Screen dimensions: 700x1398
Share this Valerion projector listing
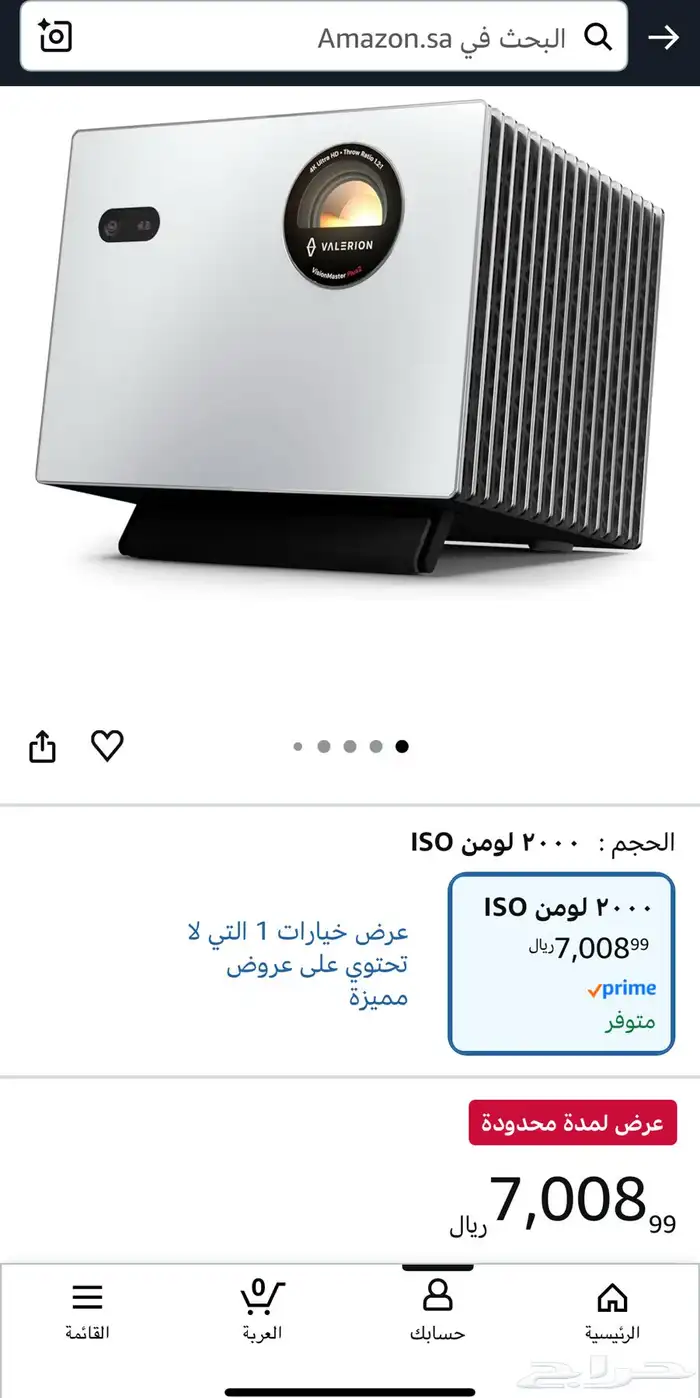tap(42, 746)
